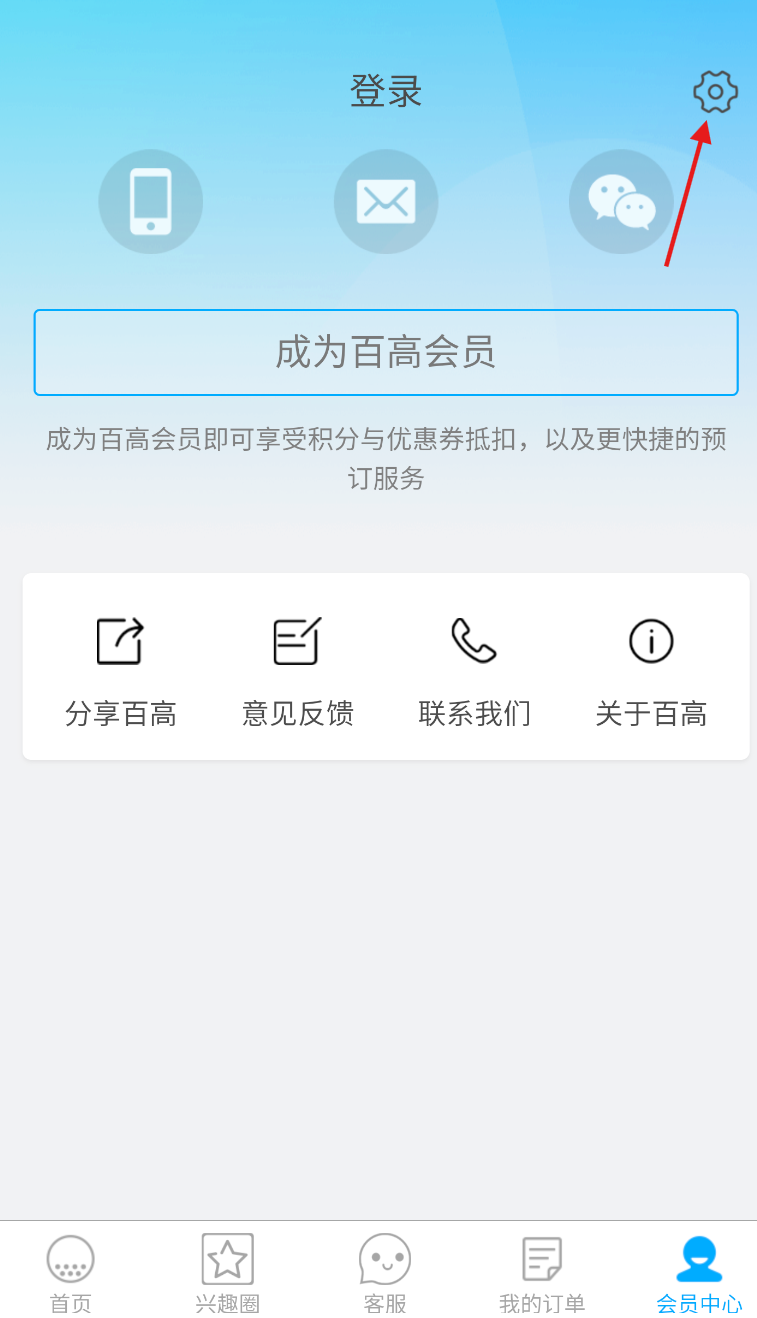Switch to the 客服 tab
This screenshot has height=1318, width=757.
[x=385, y=1274]
